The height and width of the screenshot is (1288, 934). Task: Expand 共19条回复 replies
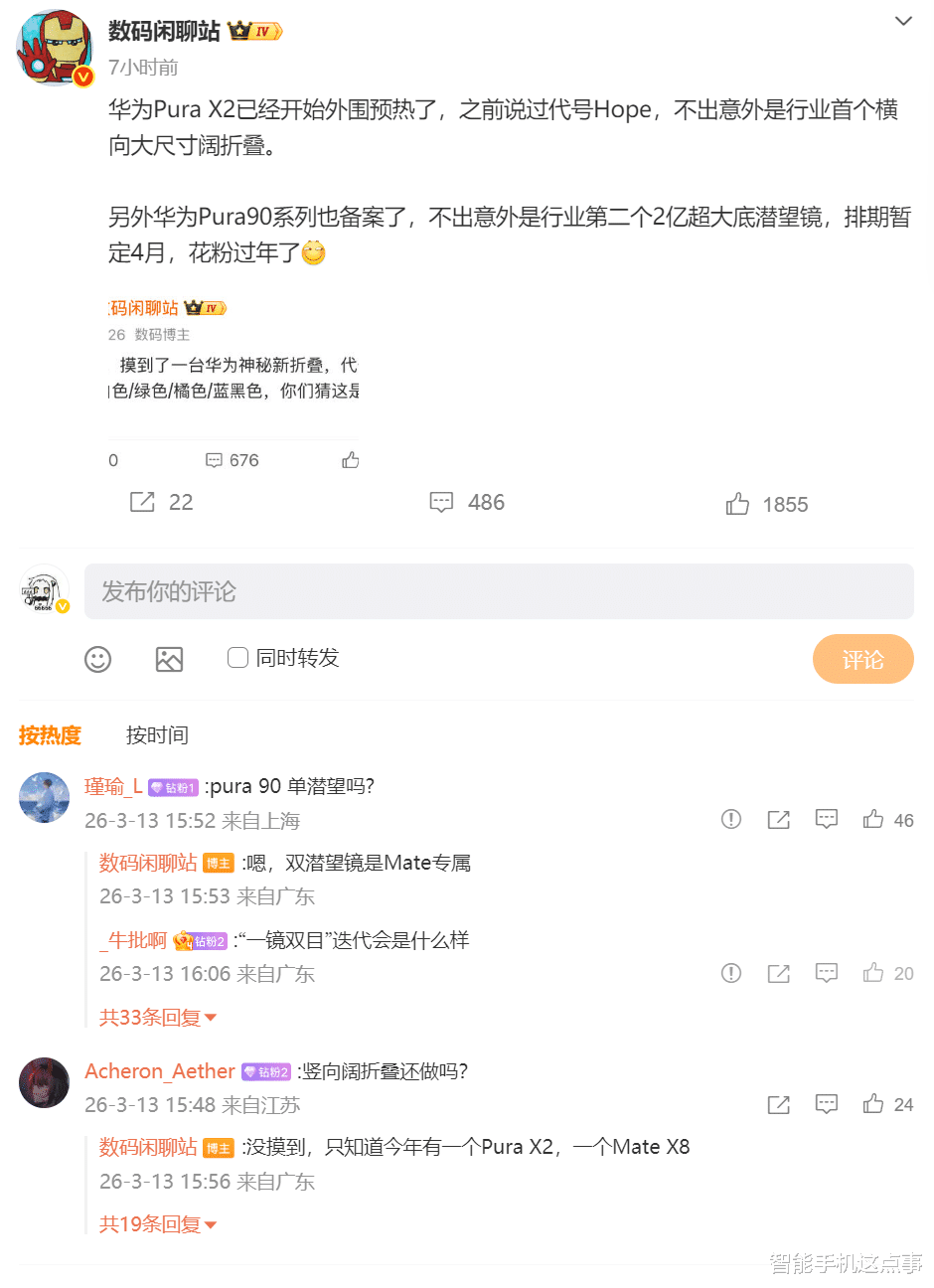158,1223
